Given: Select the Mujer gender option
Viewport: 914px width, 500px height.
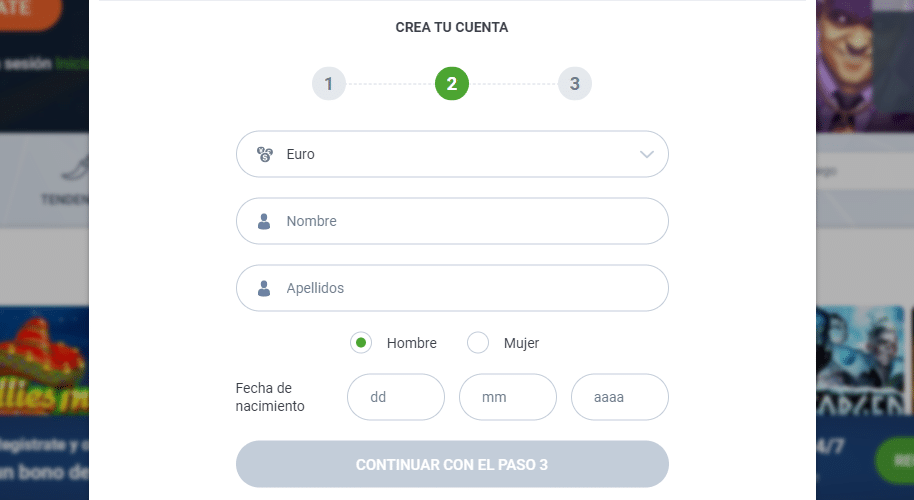Looking at the screenshot, I should (x=479, y=343).
